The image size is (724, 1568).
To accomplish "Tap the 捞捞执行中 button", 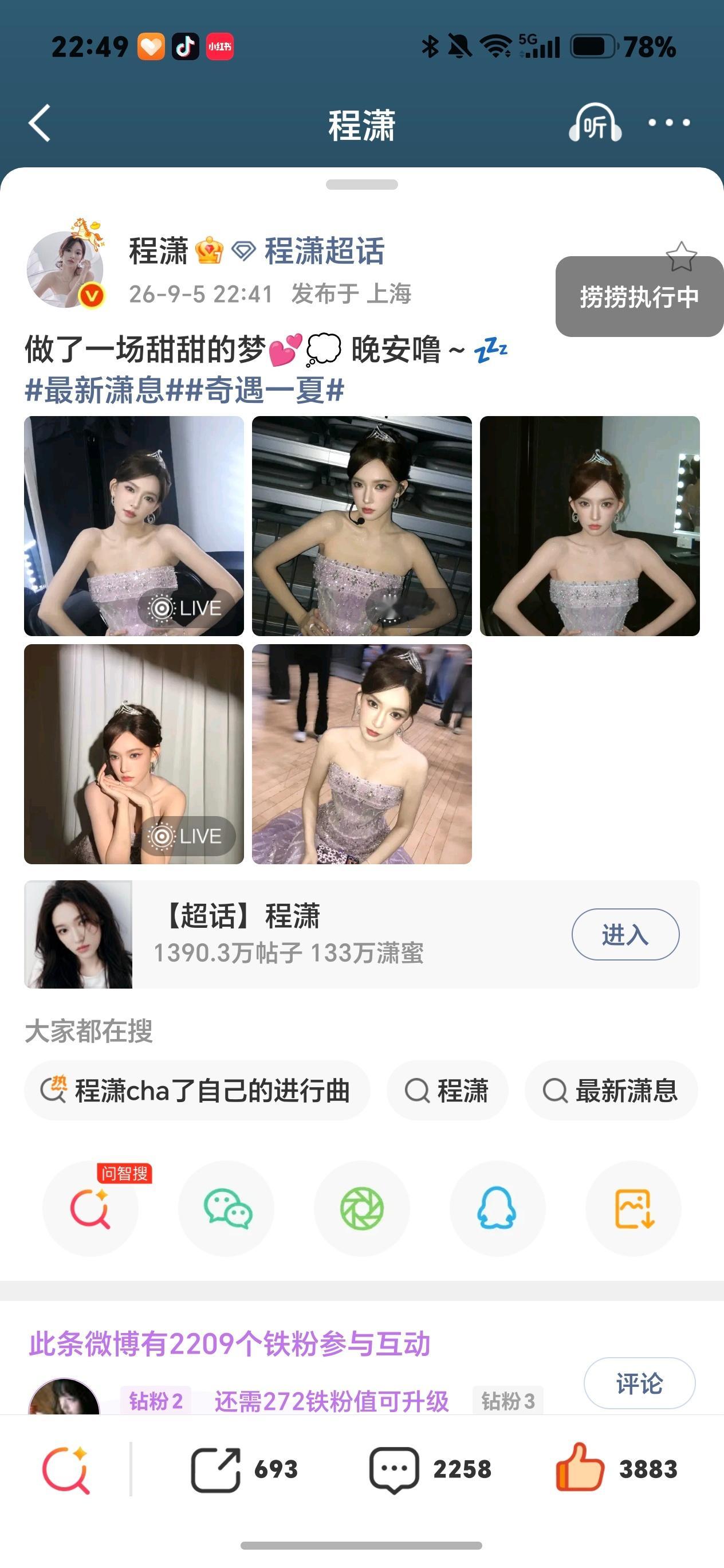I will 639,296.
